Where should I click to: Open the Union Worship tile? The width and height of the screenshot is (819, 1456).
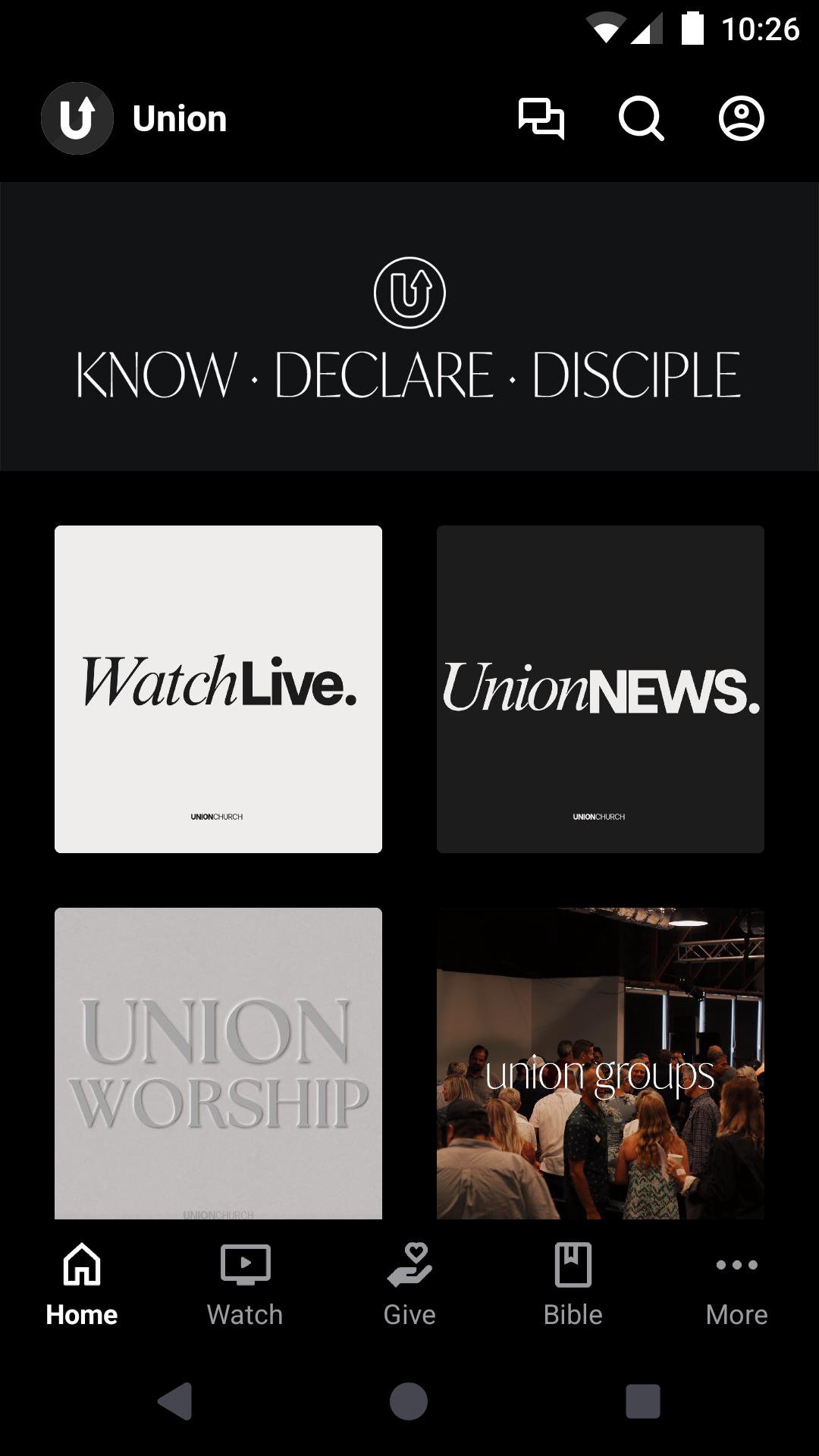point(218,1062)
